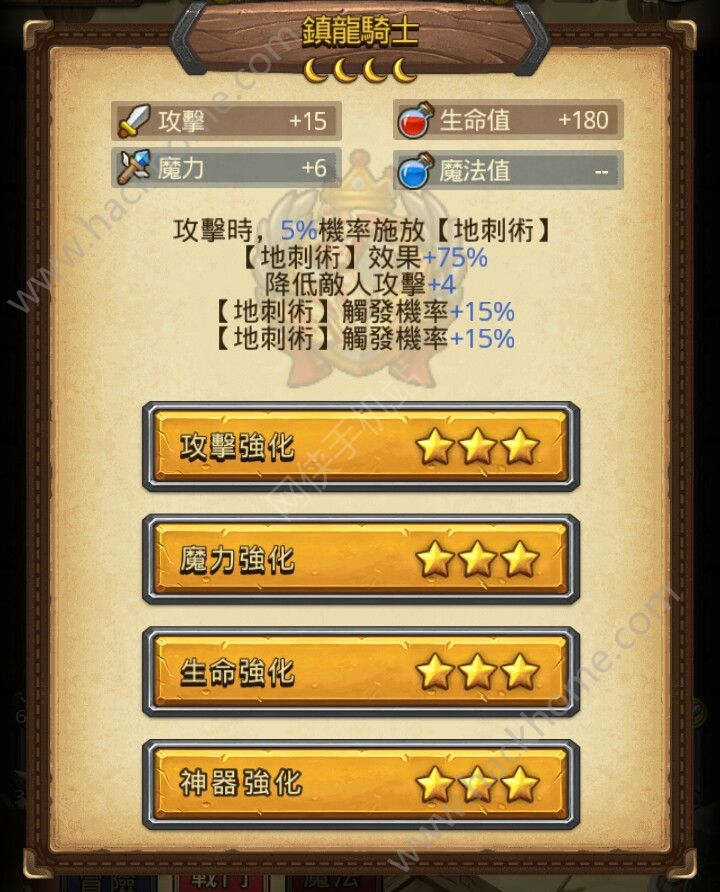Select the 魔力強化 upgrade button

pos(361,559)
